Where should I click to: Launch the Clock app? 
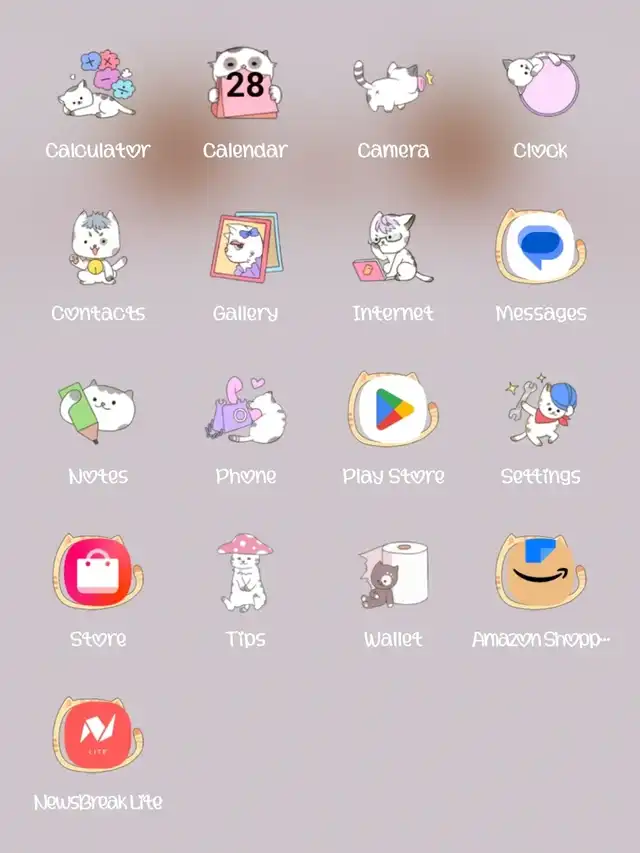[540, 85]
